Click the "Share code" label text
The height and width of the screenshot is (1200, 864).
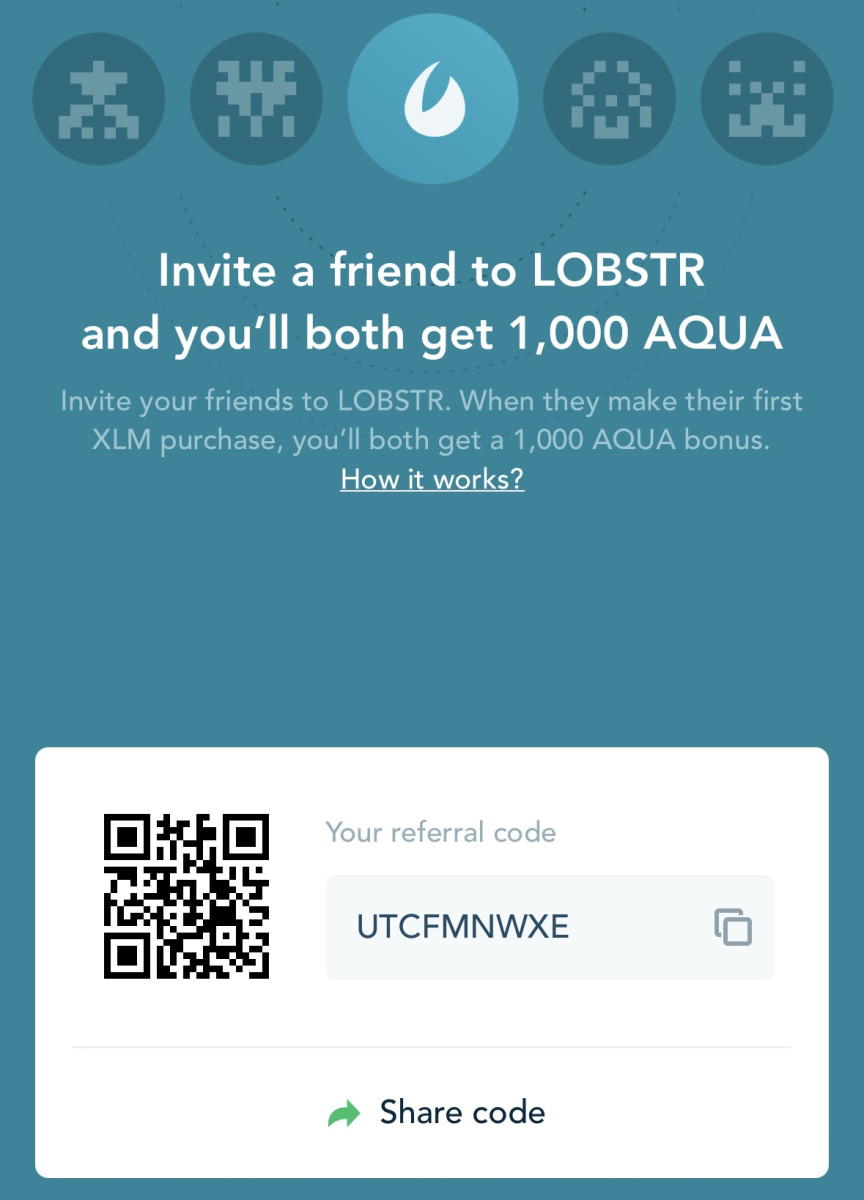pyautogui.click(x=462, y=1112)
